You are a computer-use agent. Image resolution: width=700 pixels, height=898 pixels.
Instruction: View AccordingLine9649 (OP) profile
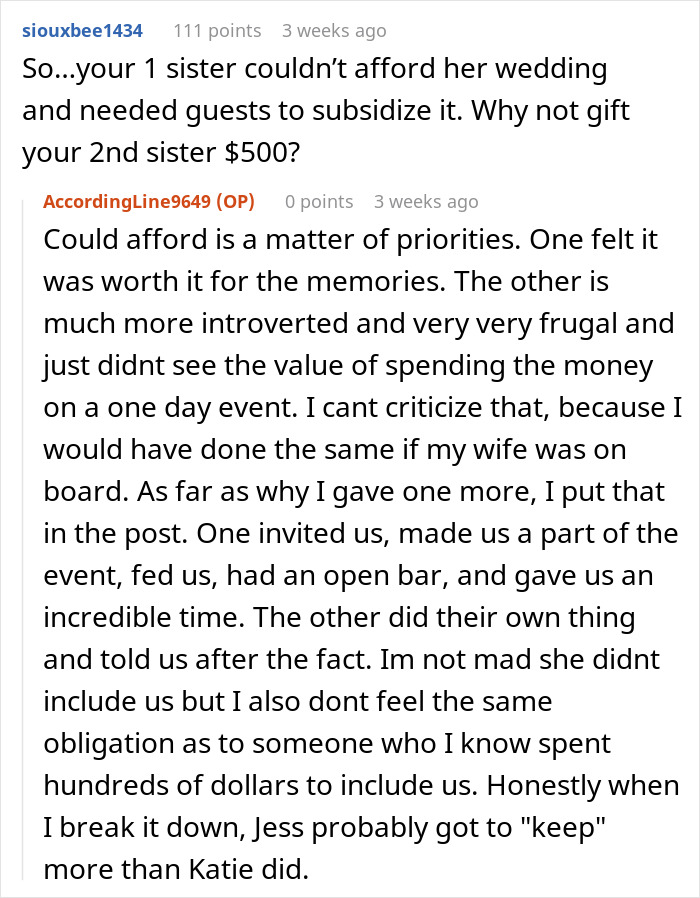148,201
